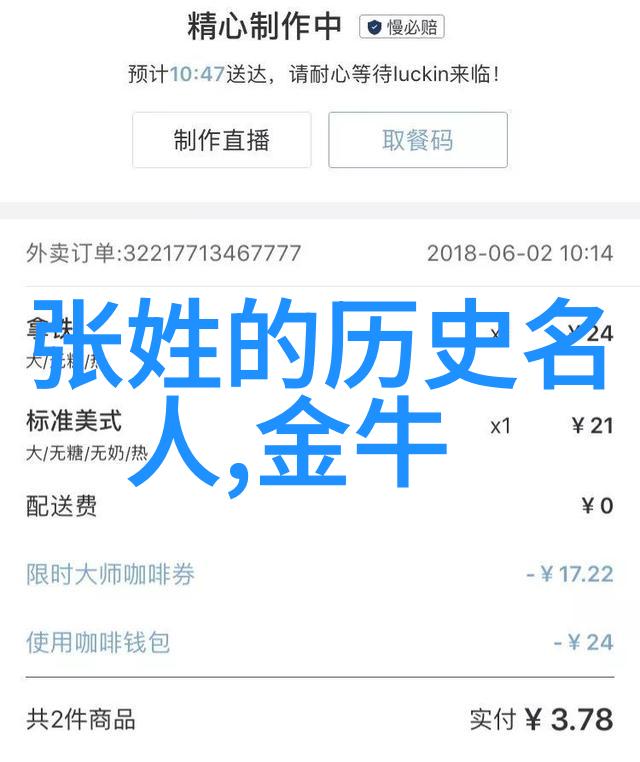Open the 制作直播 live view
Viewport: 640px width, 762px height.
click(x=222, y=140)
